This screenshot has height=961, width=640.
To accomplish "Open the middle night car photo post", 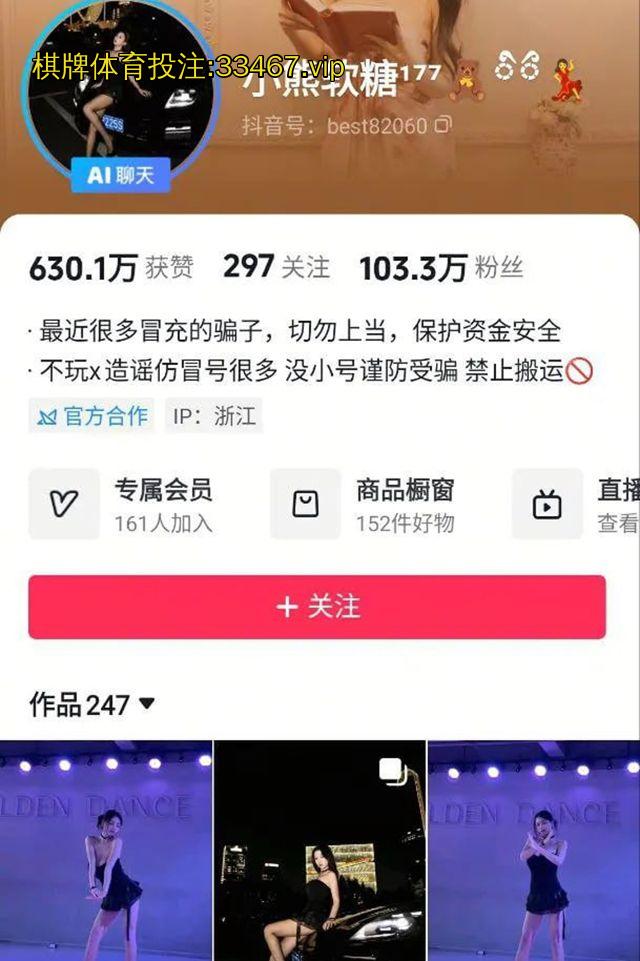I will [x=320, y=850].
